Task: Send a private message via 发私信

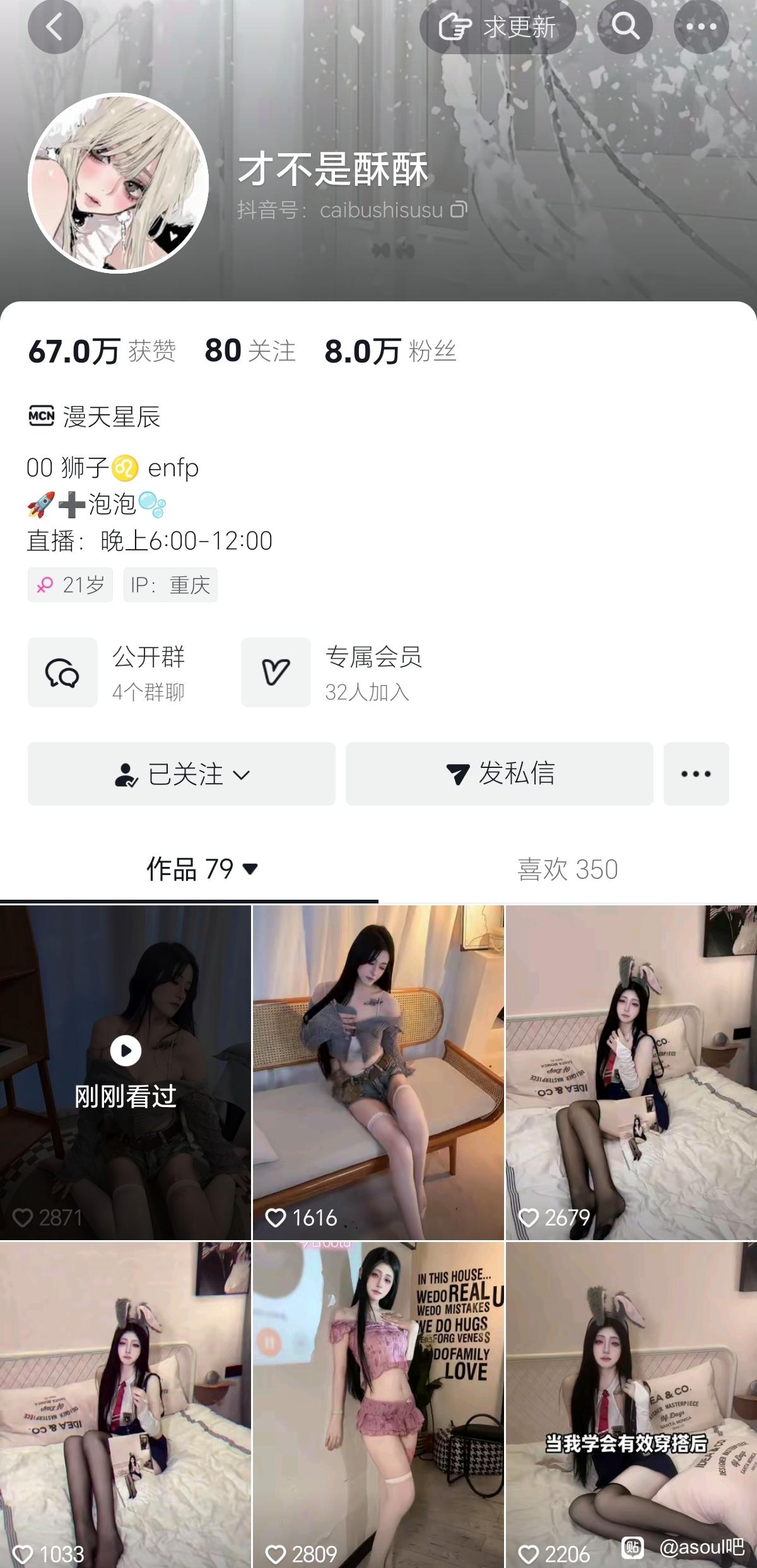Action: click(499, 774)
